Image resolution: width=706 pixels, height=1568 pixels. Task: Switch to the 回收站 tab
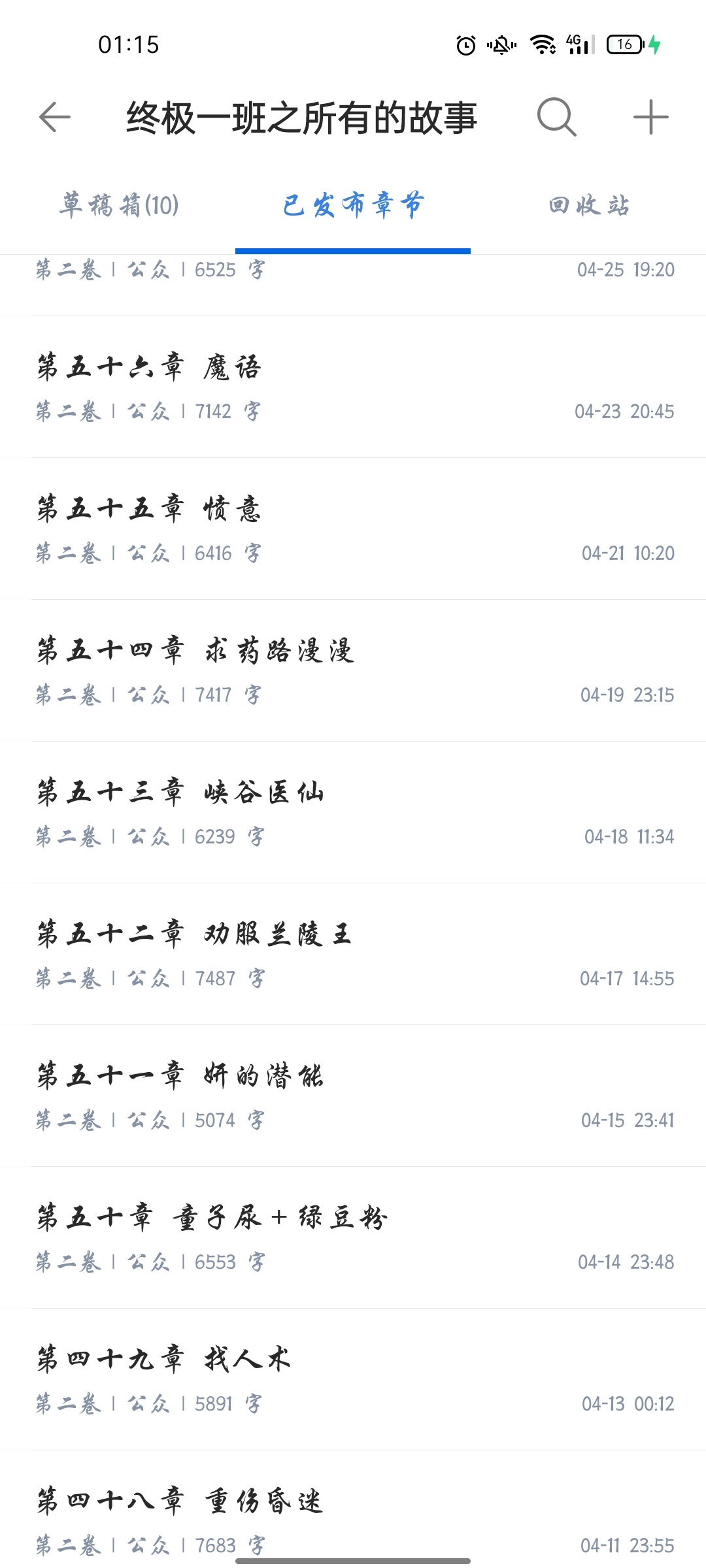point(588,205)
